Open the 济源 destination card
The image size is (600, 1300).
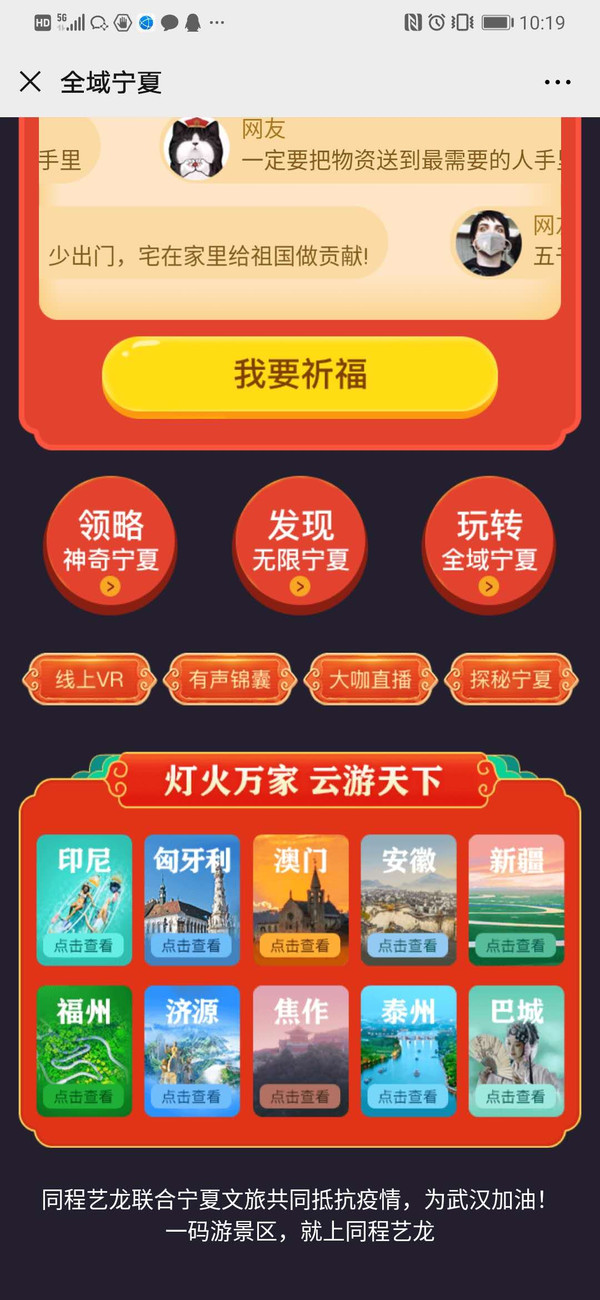192,1051
